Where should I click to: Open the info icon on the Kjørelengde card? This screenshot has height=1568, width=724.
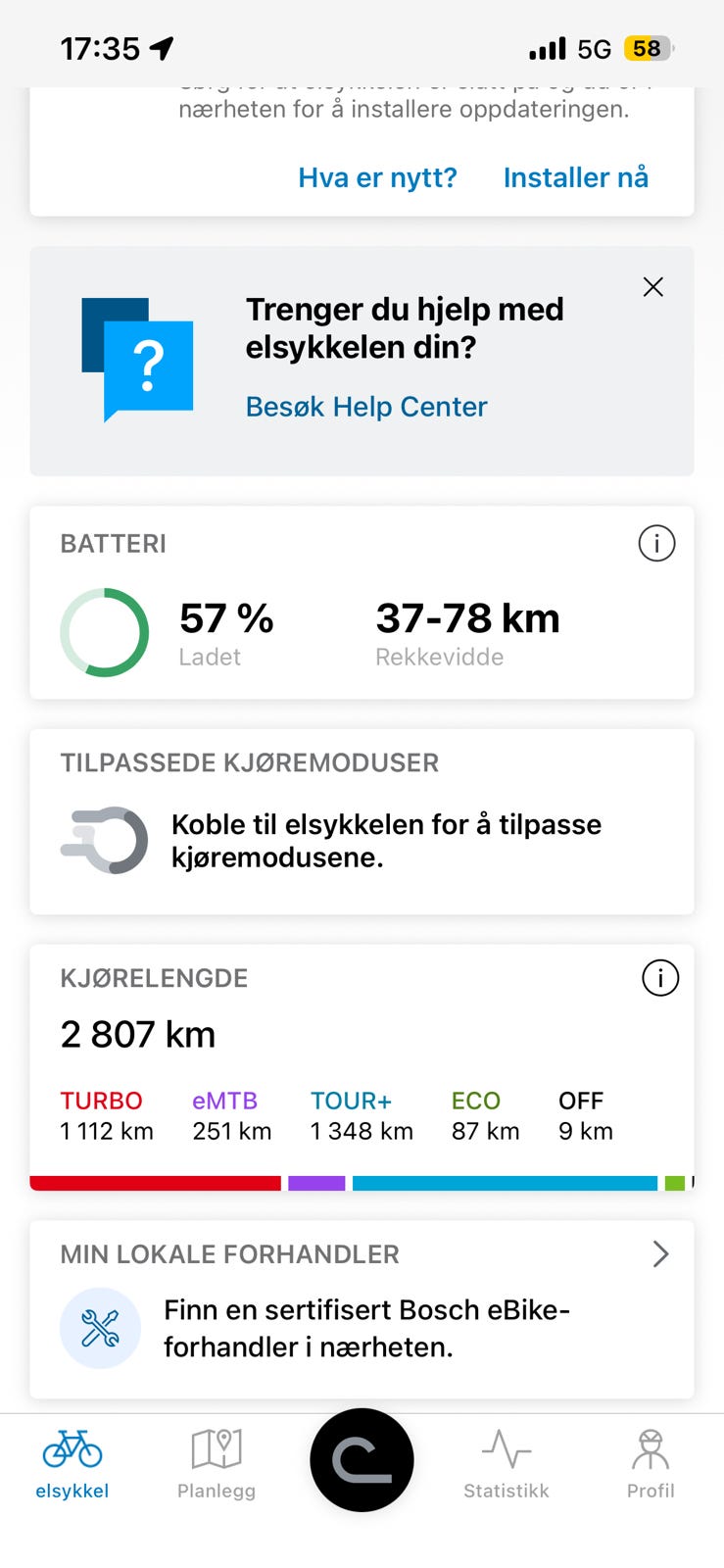659,978
